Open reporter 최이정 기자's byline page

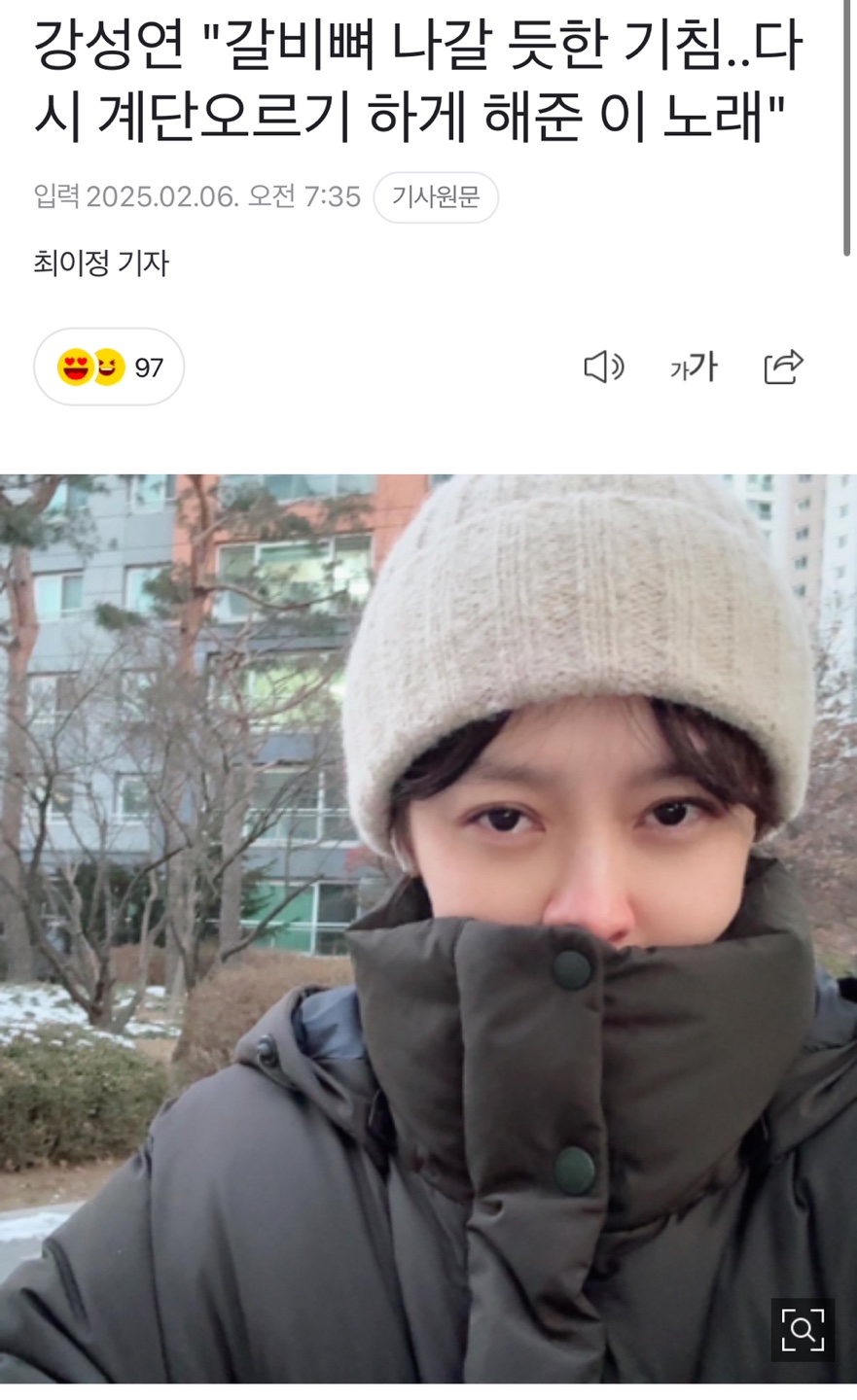point(102,263)
